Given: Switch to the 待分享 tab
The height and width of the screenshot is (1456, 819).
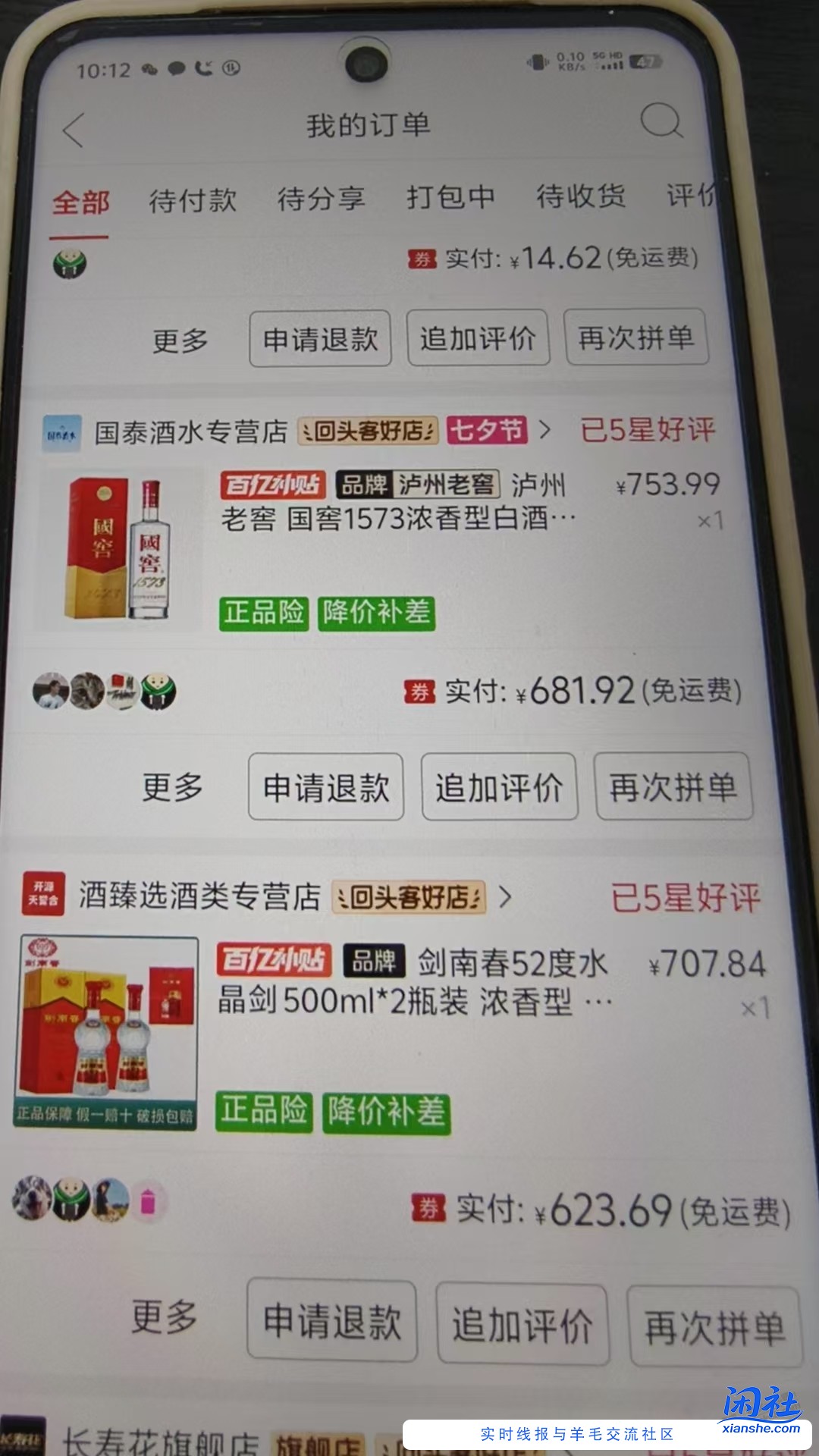Looking at the screenshot, I should click(x=321, y=199).
